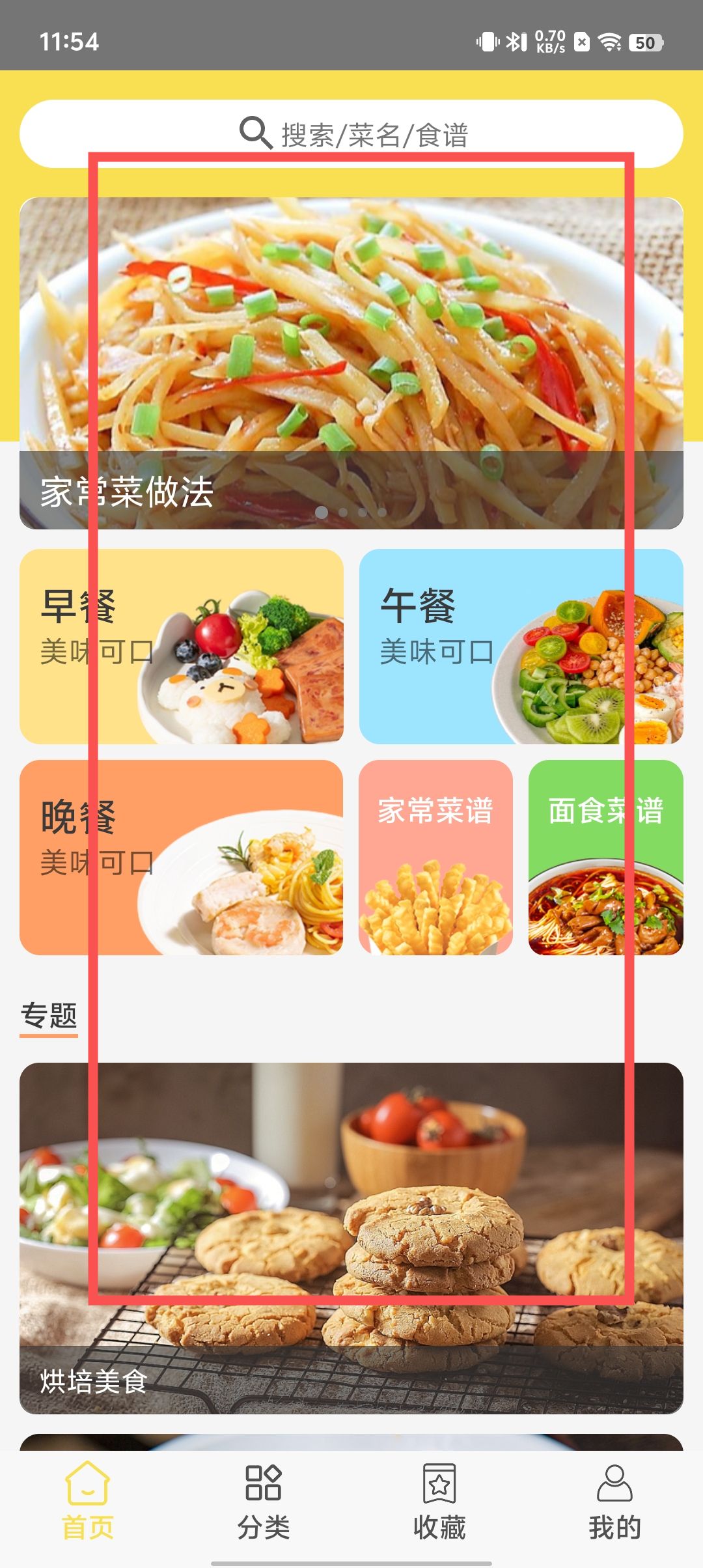Screen dimensions: 703x1568
Task: Tap the 搜索/菜名/食谱 search box
Action: (x=351, y=133)
